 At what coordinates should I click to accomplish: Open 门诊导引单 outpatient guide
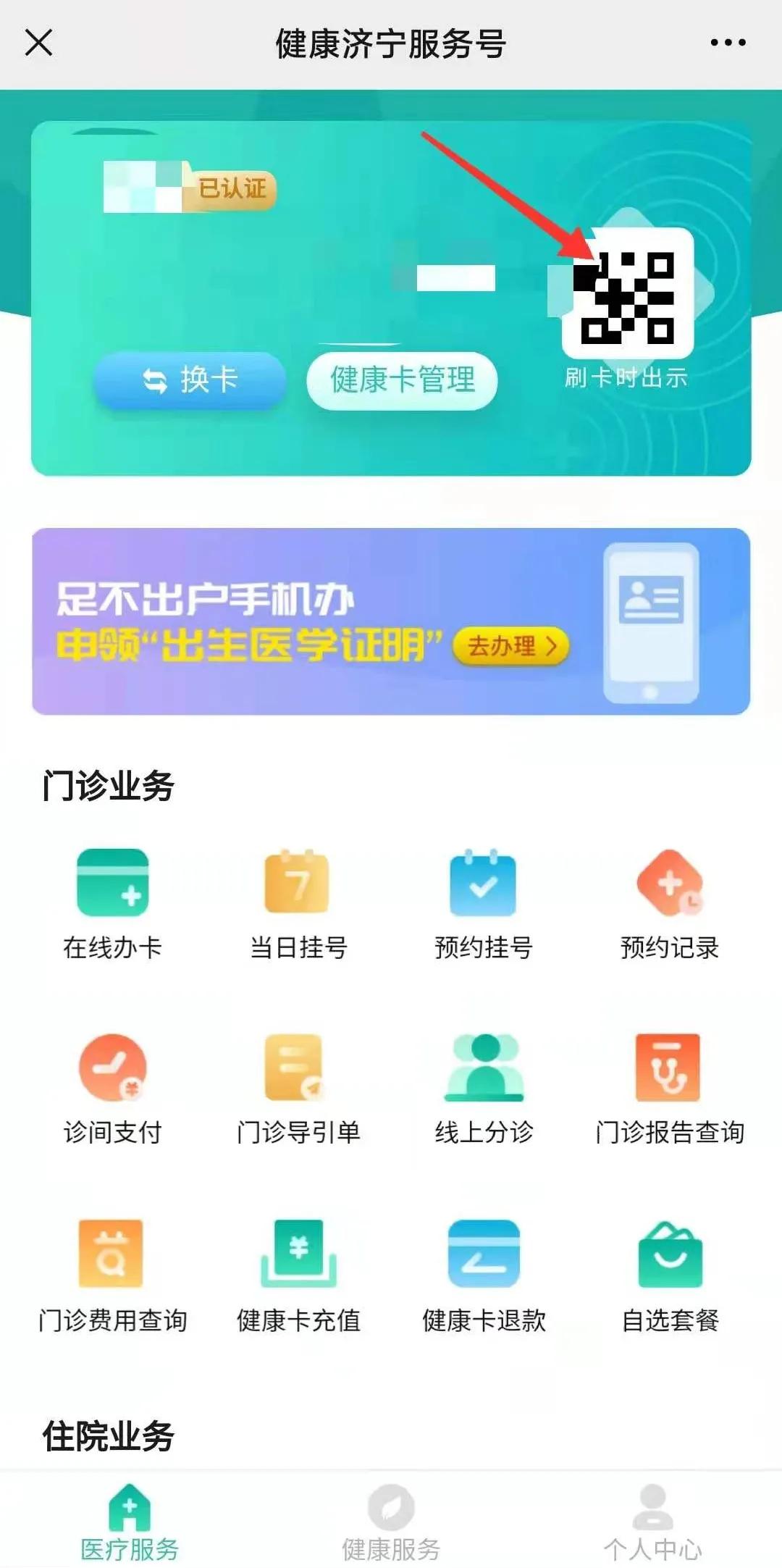(298, 1088)
